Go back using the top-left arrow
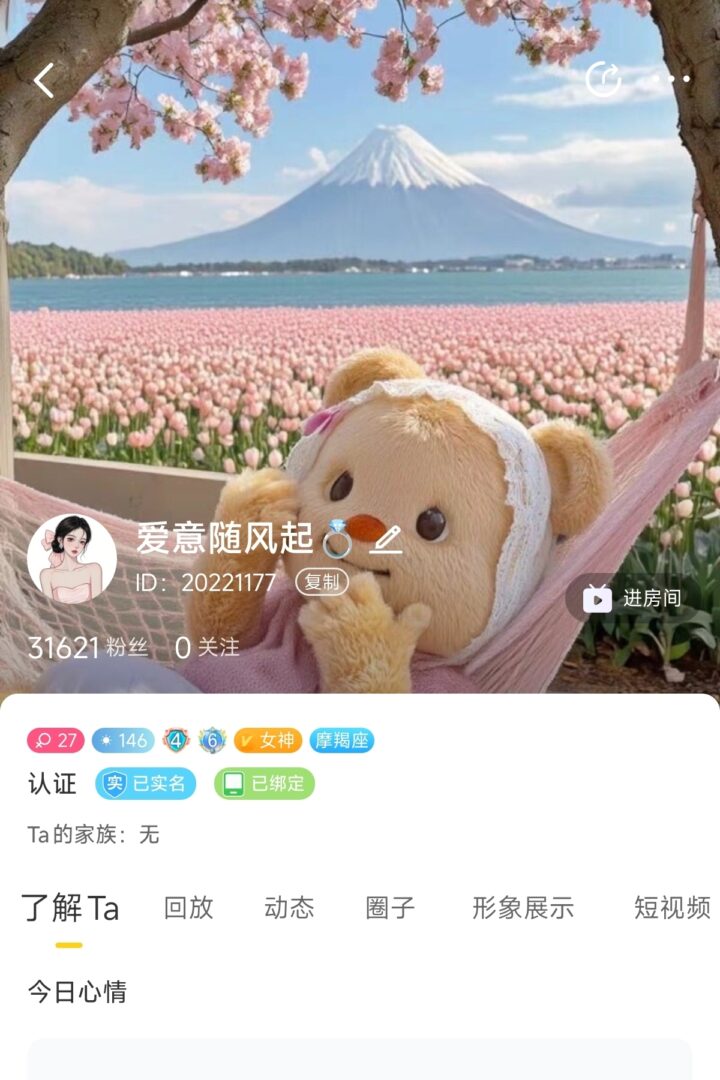 pyautogui.click(x=44, y=81)
